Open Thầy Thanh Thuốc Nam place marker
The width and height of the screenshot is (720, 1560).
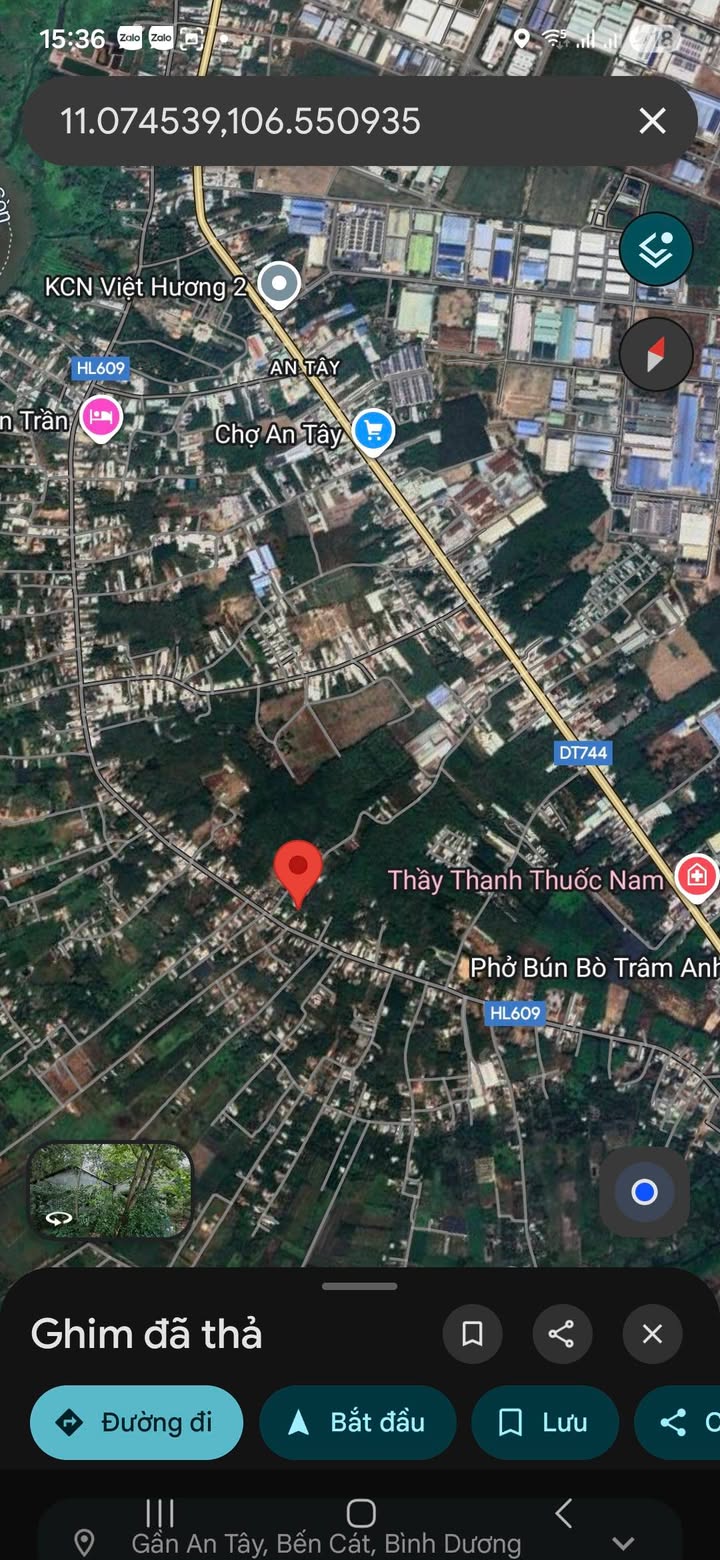click(x=696, y=877)
